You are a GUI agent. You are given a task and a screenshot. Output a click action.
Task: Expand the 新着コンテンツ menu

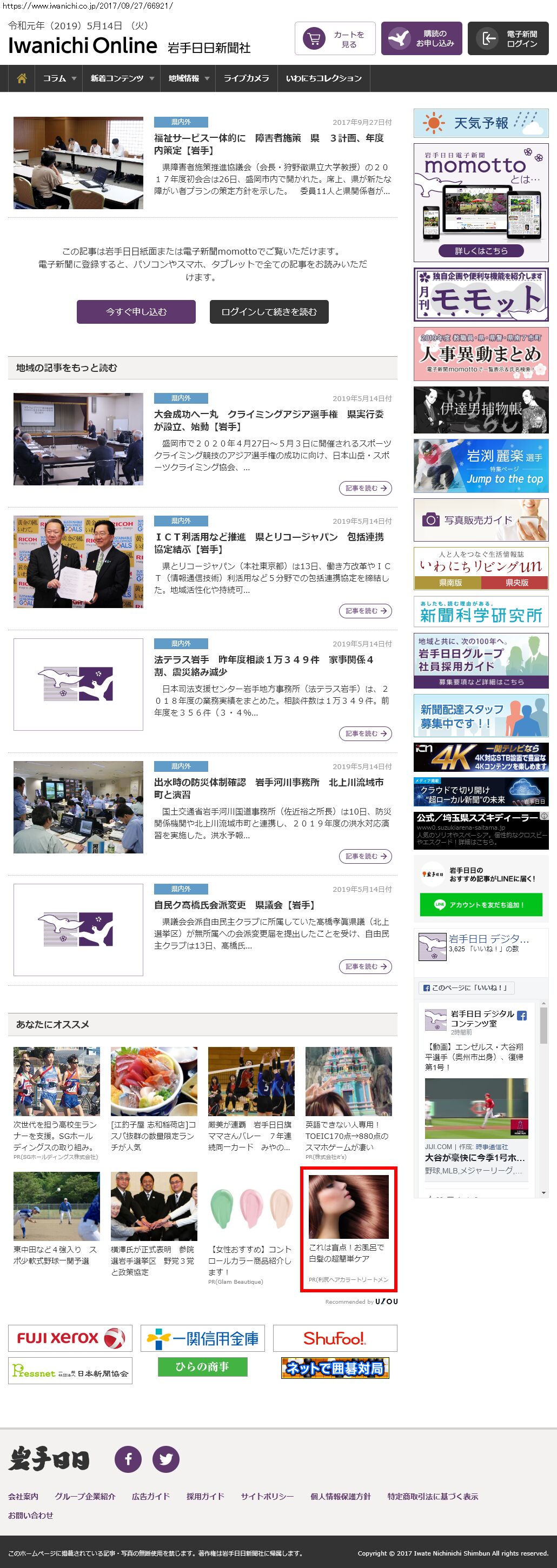coord(122,78)
